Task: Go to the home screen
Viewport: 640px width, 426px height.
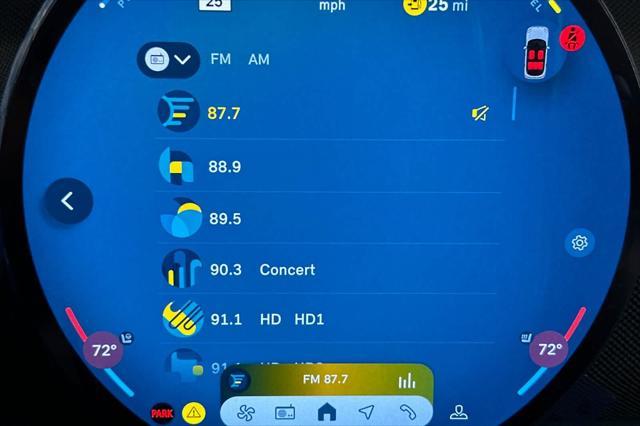Action: (x=326, y=412)
